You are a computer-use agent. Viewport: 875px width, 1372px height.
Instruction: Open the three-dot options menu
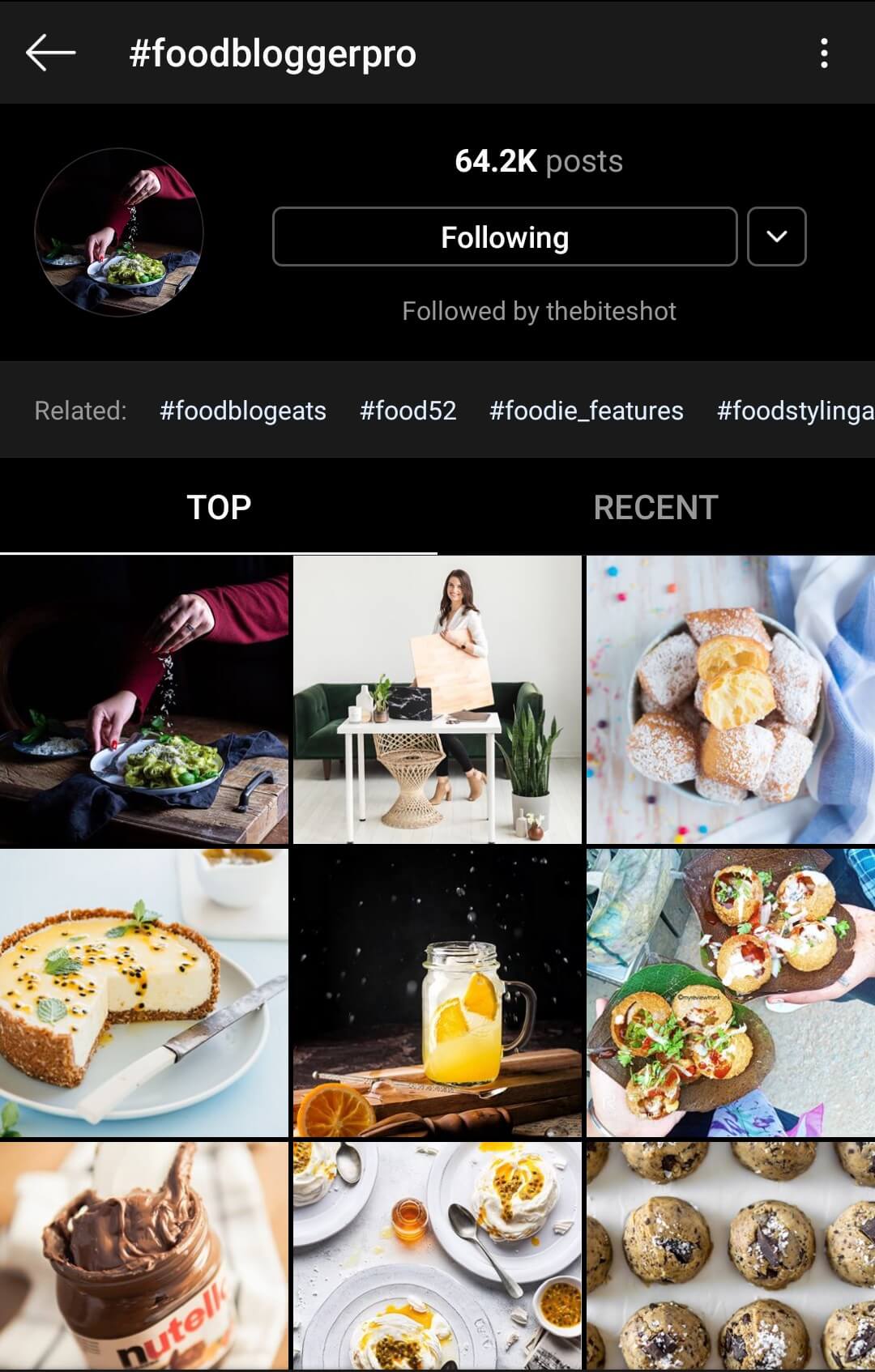click(x=825, y=53)
